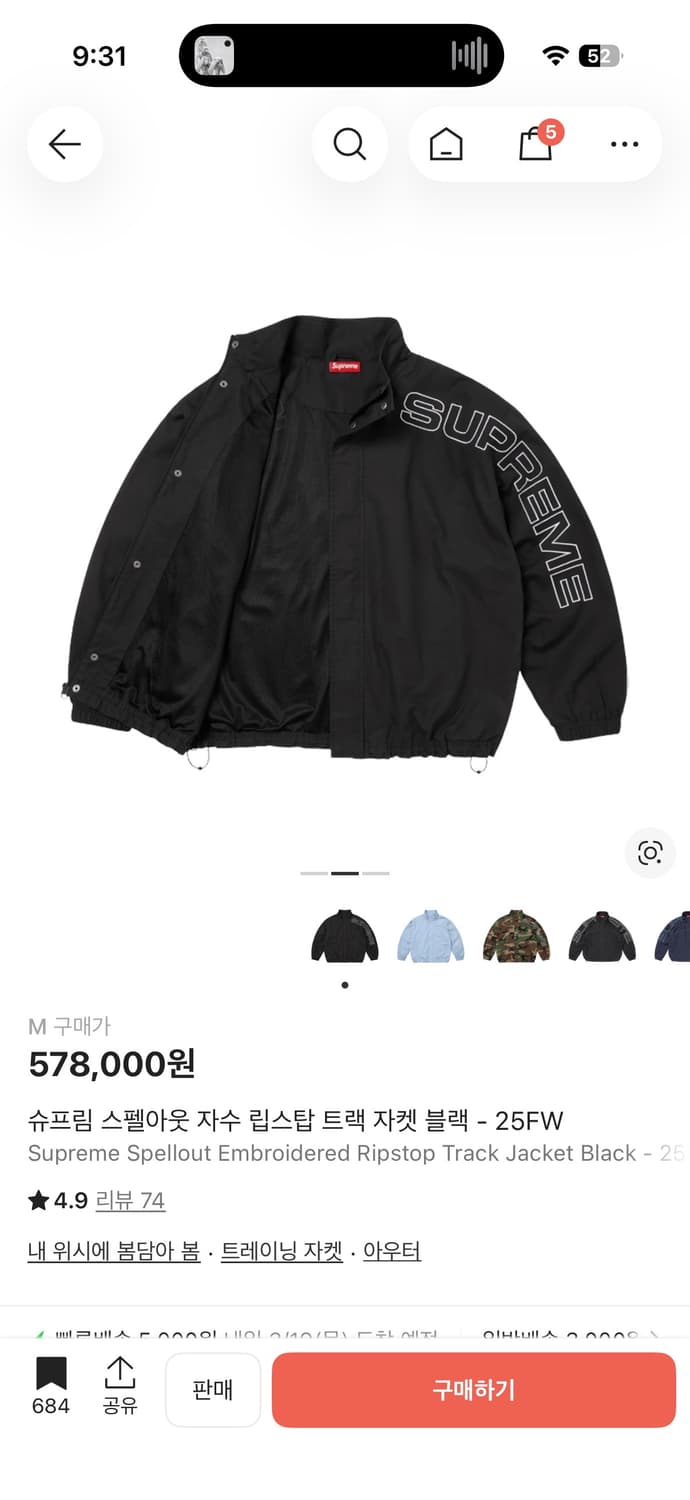Select the first black jacket variant
690x1500 pixels.
coord(345,937)
